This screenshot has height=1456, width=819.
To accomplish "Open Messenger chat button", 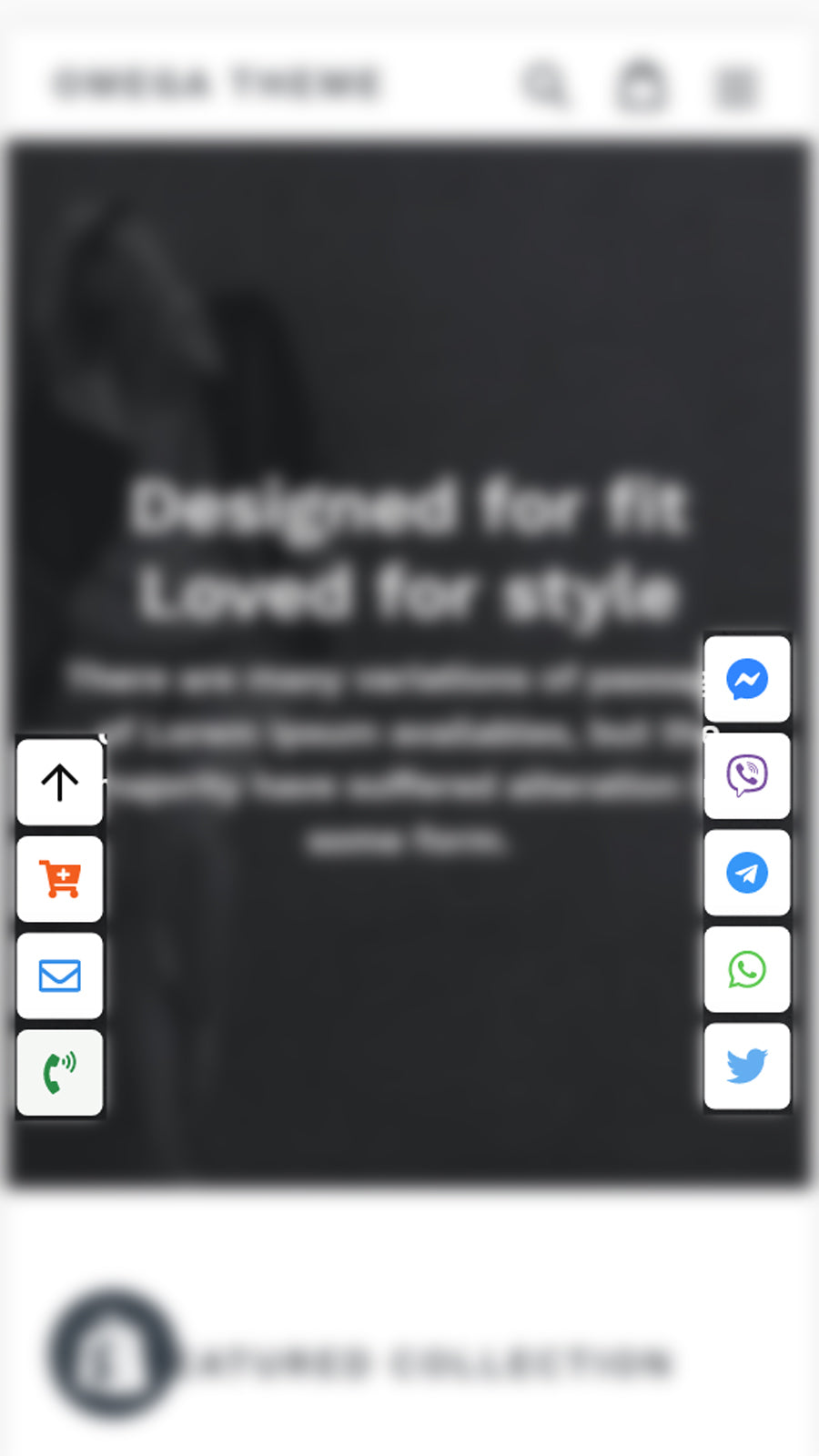I will pos(747,679).
